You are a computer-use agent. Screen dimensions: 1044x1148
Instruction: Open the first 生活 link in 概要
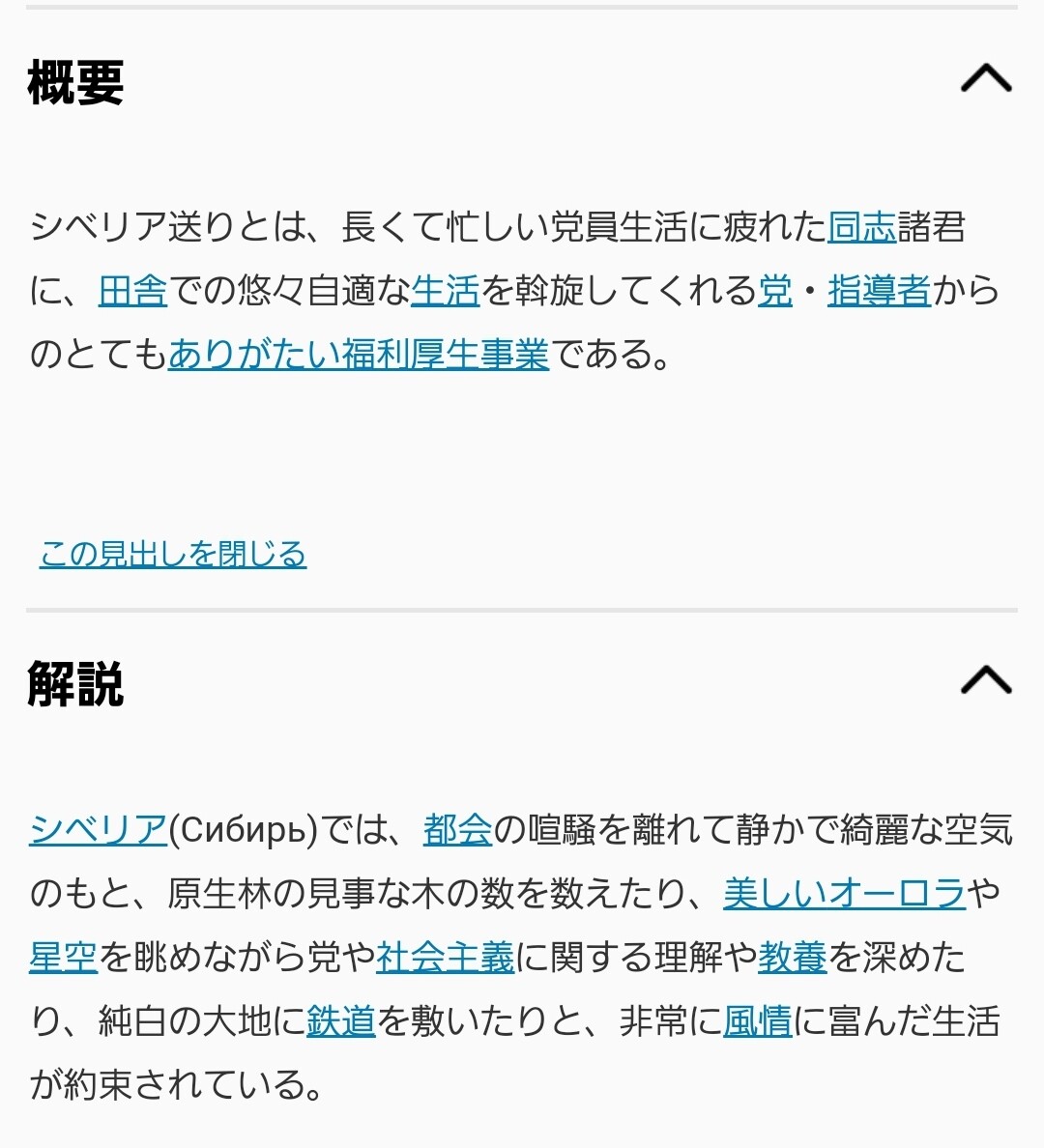click(445, 291)
